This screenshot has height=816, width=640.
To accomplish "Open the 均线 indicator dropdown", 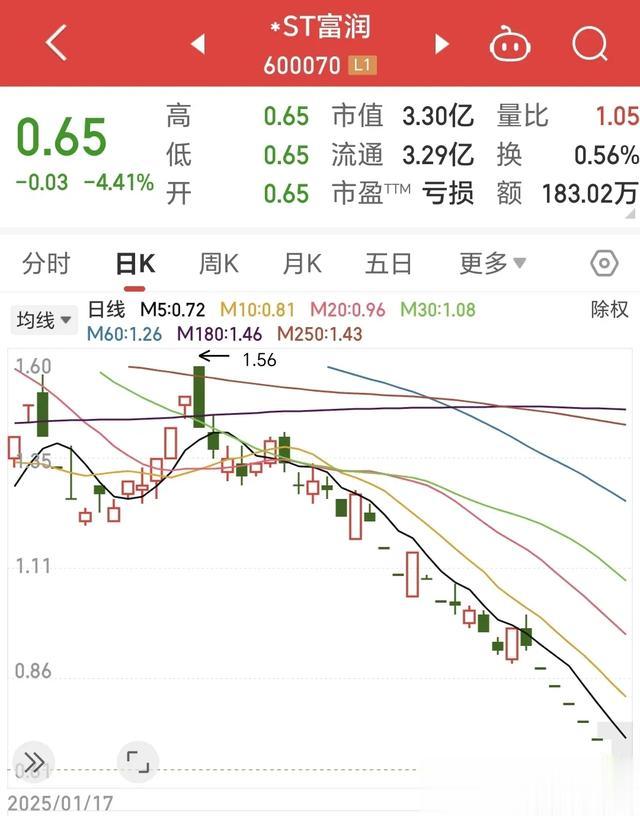I will [44, 320].
